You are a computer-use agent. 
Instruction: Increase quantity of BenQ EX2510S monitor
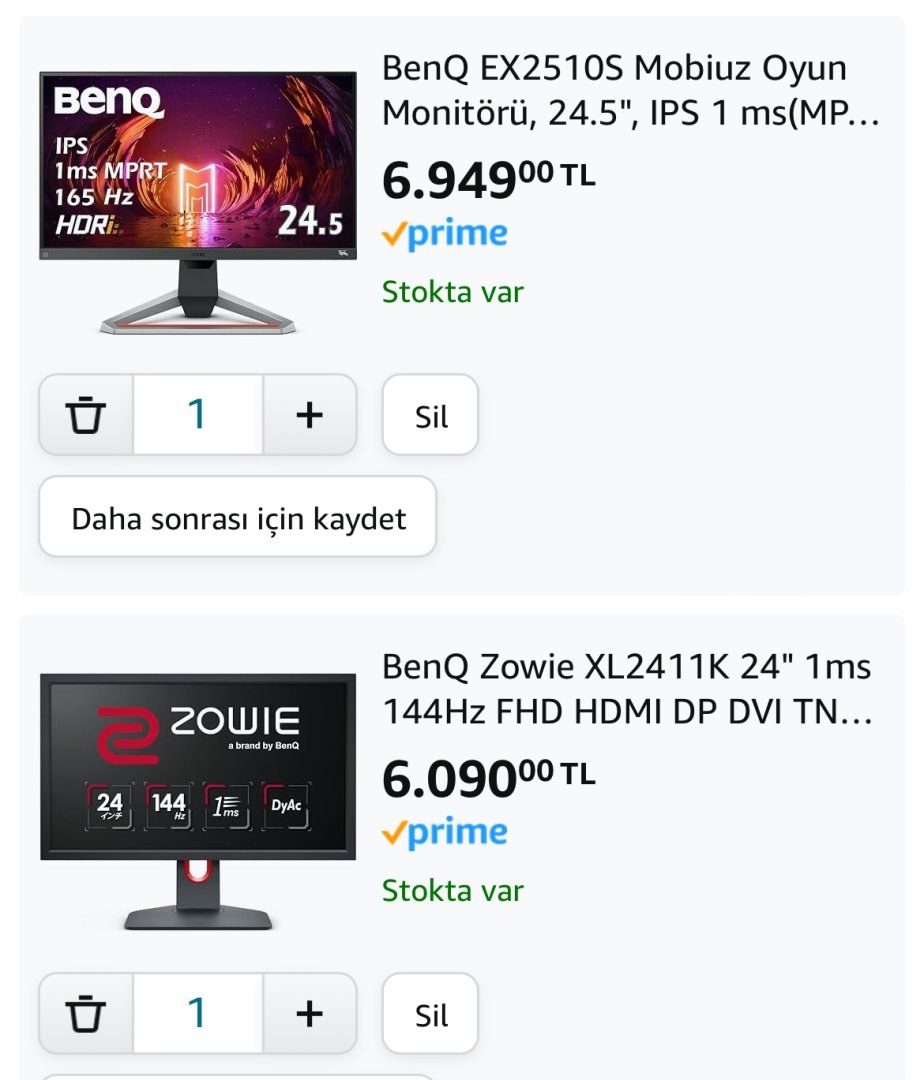310,415
